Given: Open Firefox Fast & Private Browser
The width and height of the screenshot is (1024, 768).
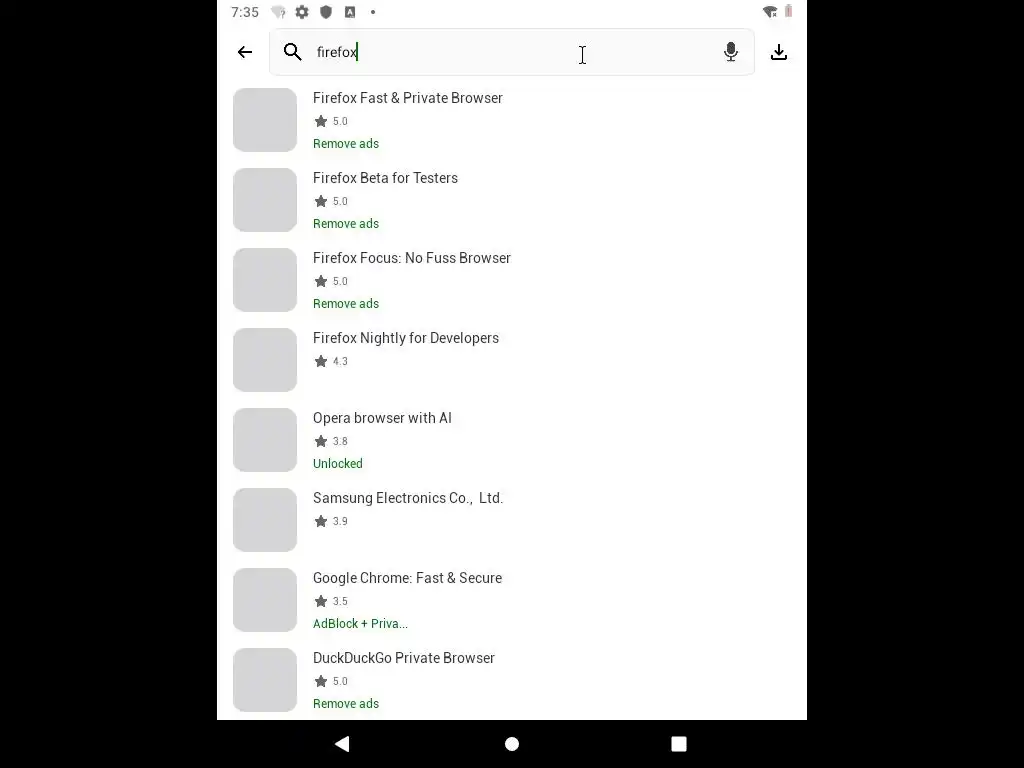Looking at the screenshot, I should 408,98.
